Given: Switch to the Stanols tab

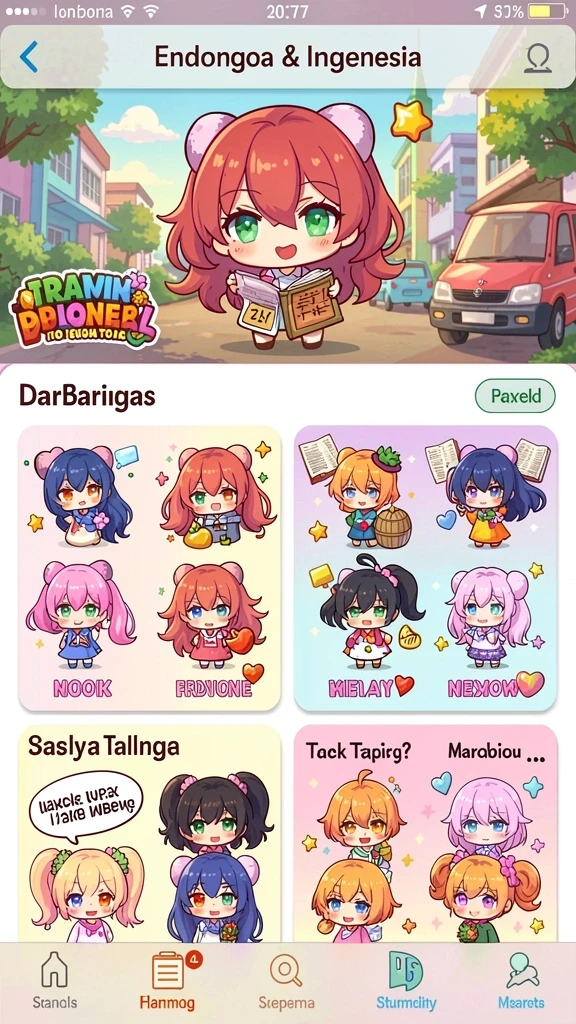Looking at the screenshot, I should [55, 981].
